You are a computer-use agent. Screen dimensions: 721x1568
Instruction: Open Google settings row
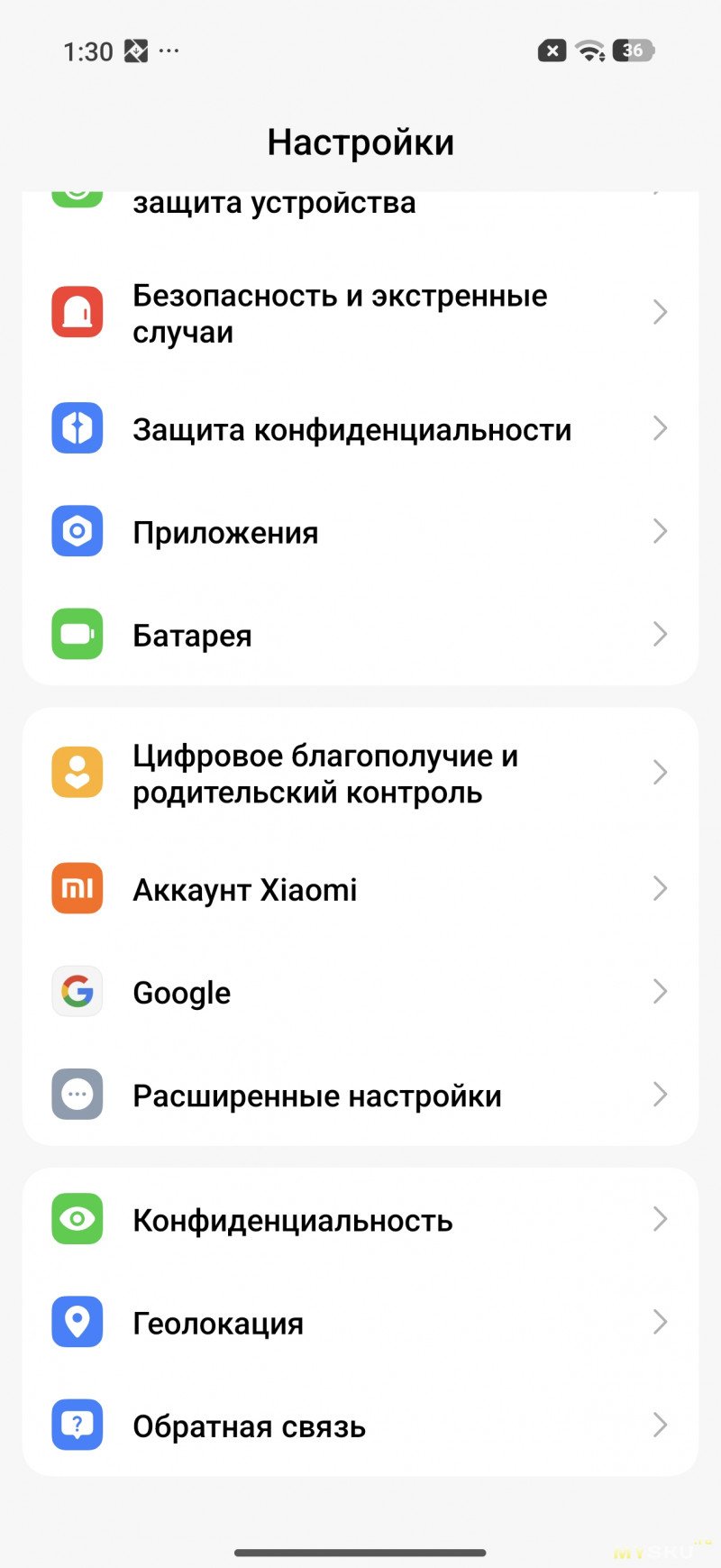click(182, 992)
